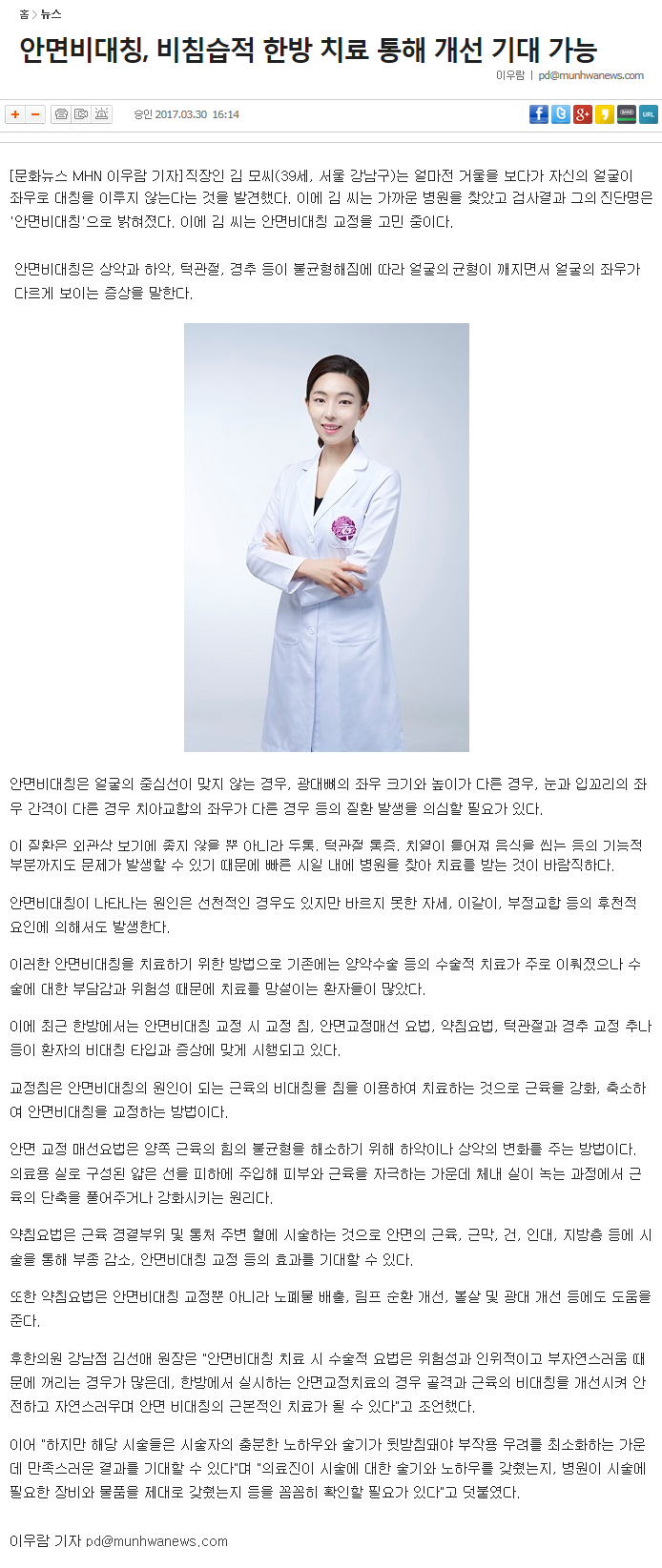Print this article
The image size is (662, 1568).
(61, 114)
